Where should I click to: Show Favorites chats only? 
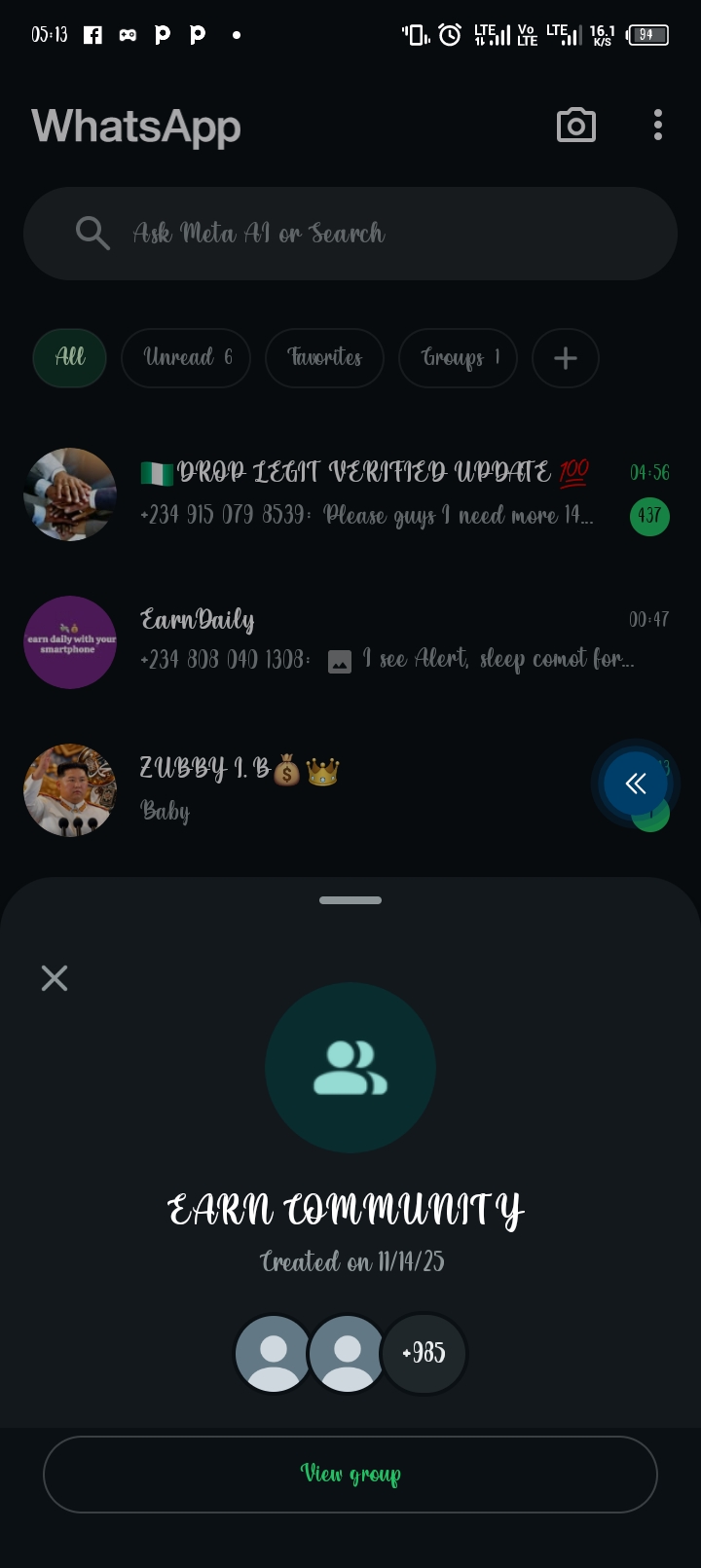(324, 357)
